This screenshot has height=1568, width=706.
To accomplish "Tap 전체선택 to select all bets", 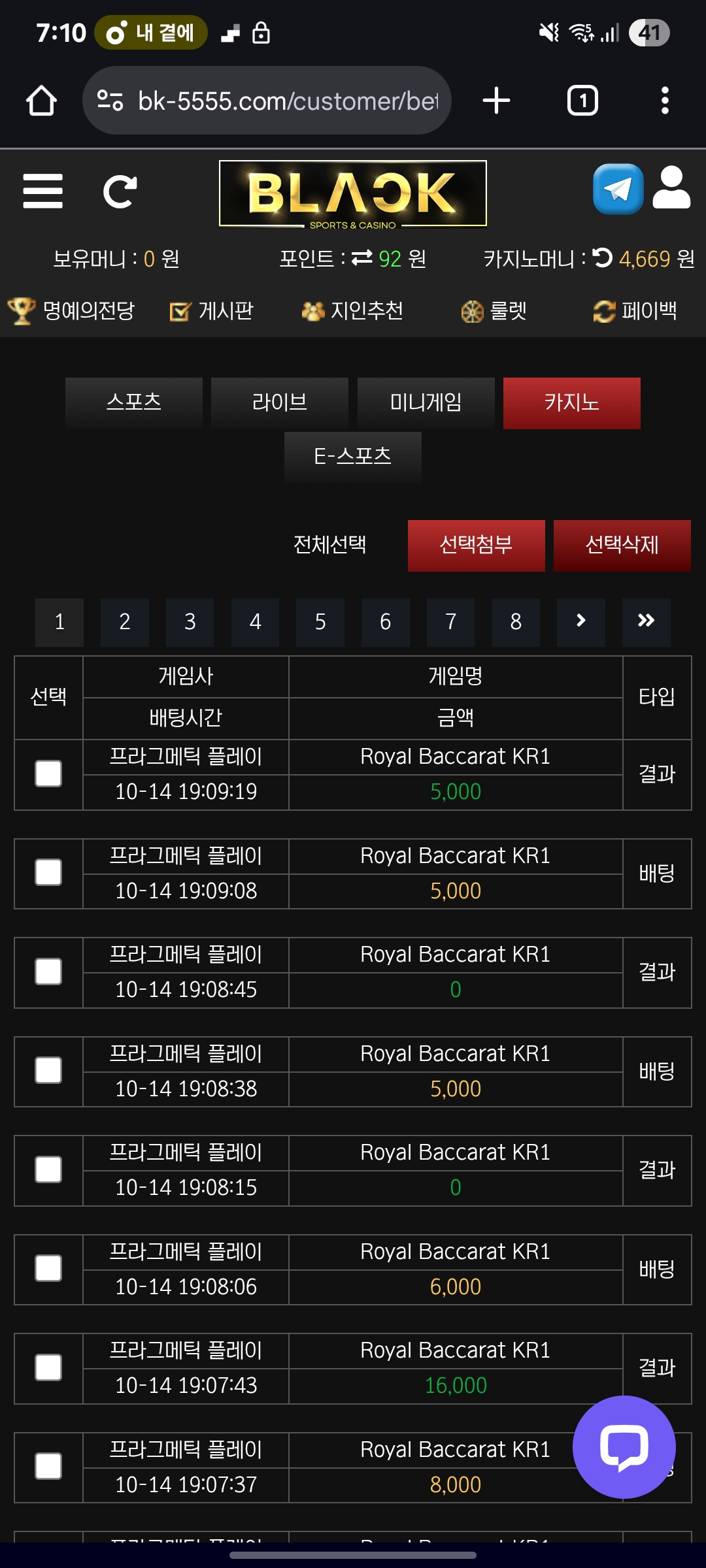I will pyautogui.click(x=329, y=545).
